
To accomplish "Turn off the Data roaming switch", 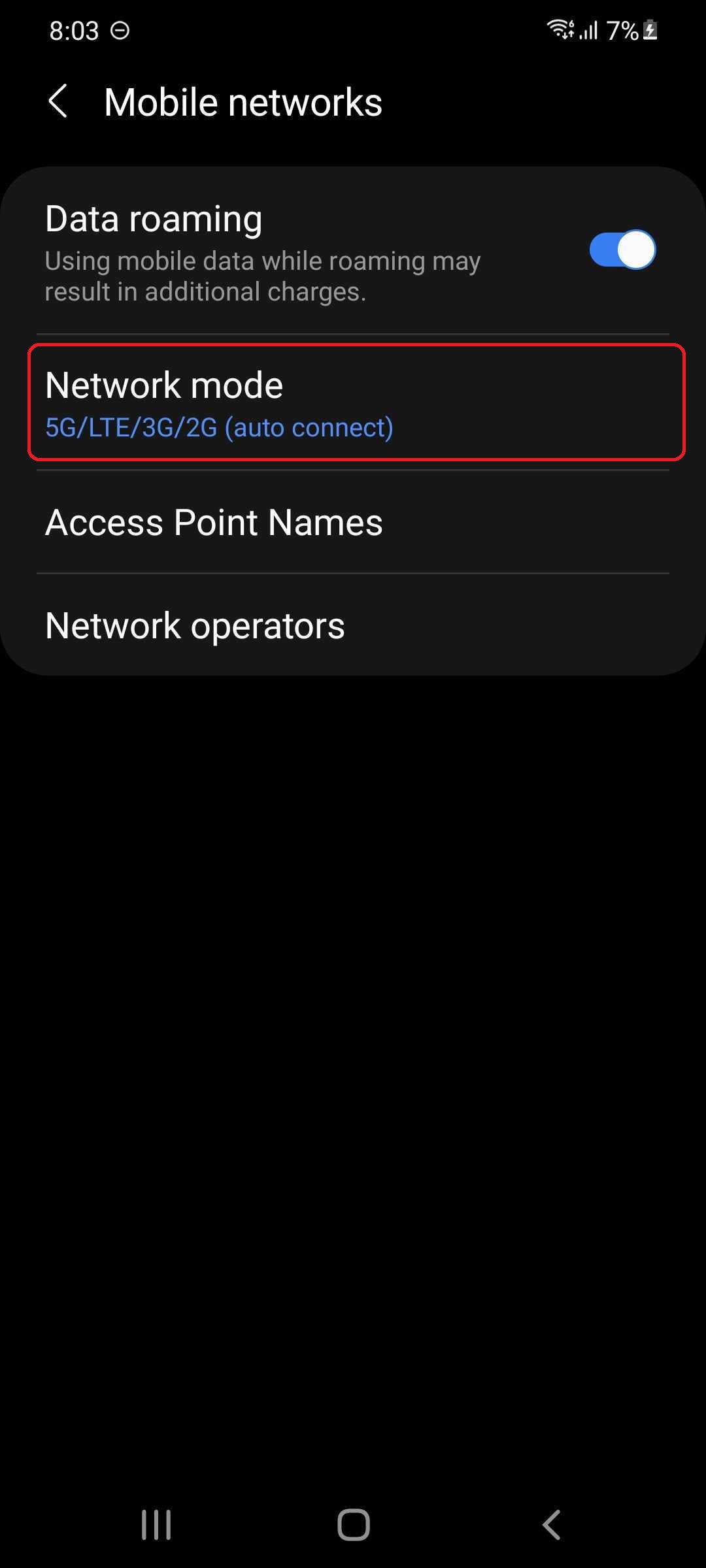I will pyautogui.click(x=622, y=250).
